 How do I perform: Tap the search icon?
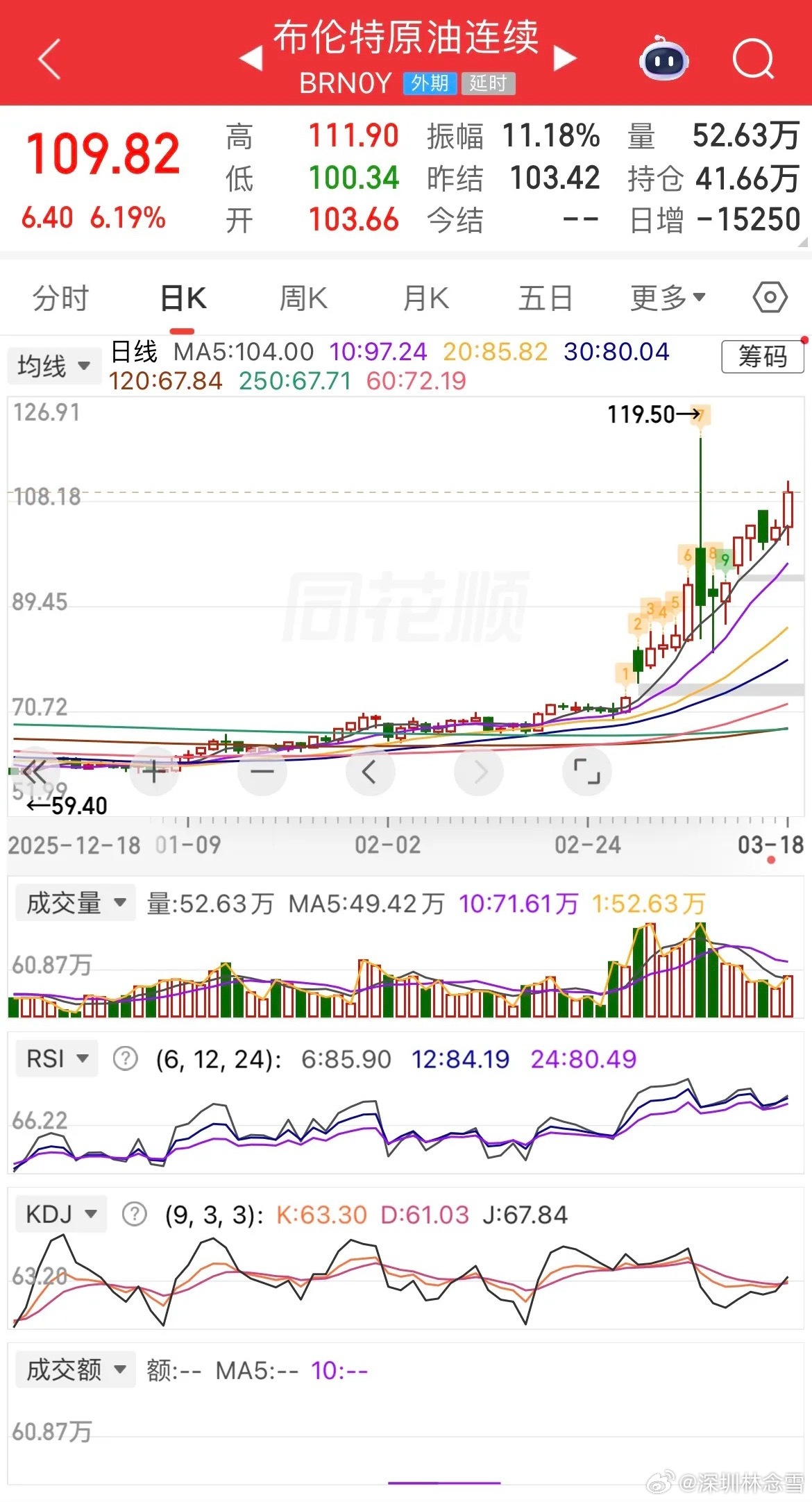(754, 59)
